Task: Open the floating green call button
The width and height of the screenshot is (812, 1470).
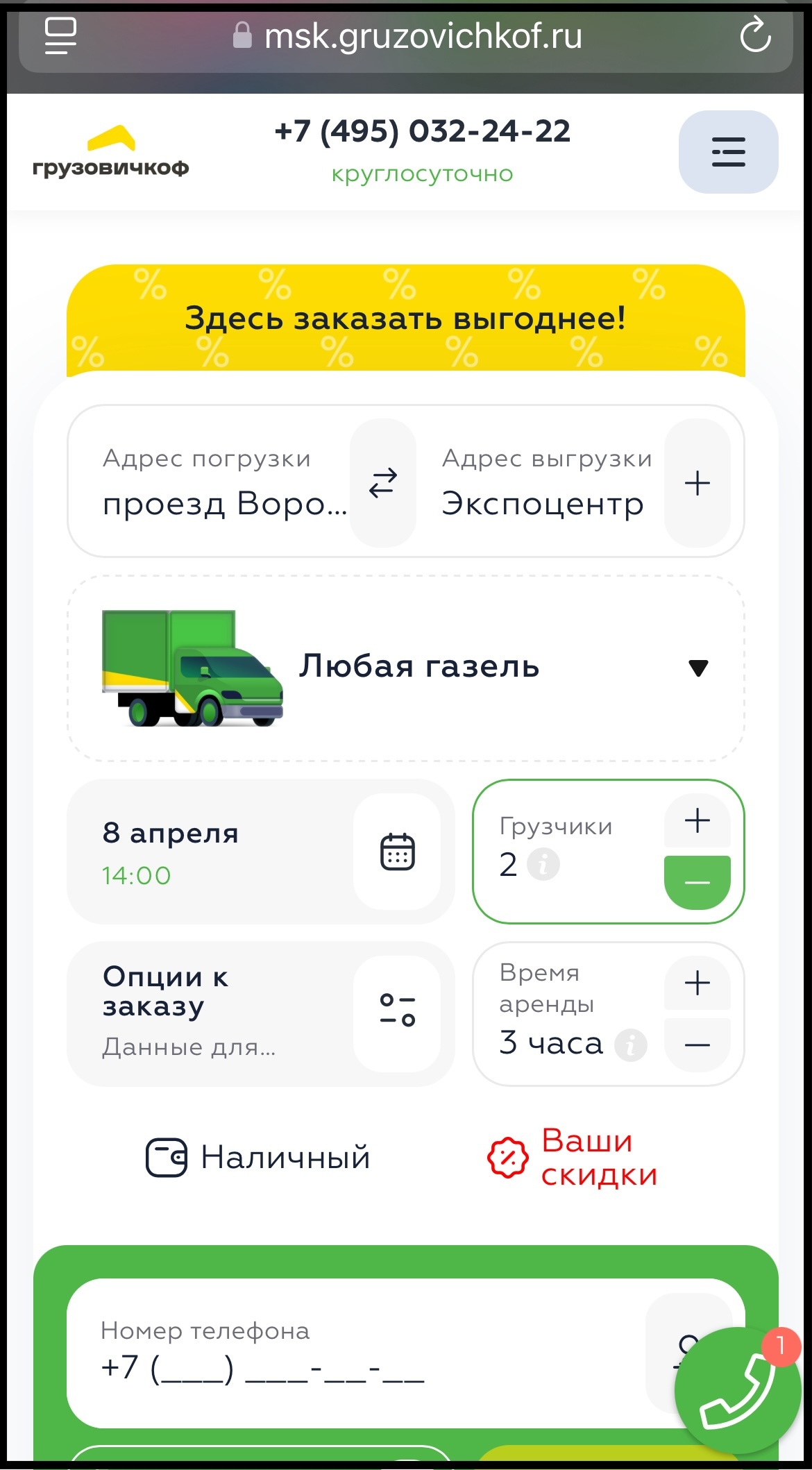Action: click(737, 1391)
